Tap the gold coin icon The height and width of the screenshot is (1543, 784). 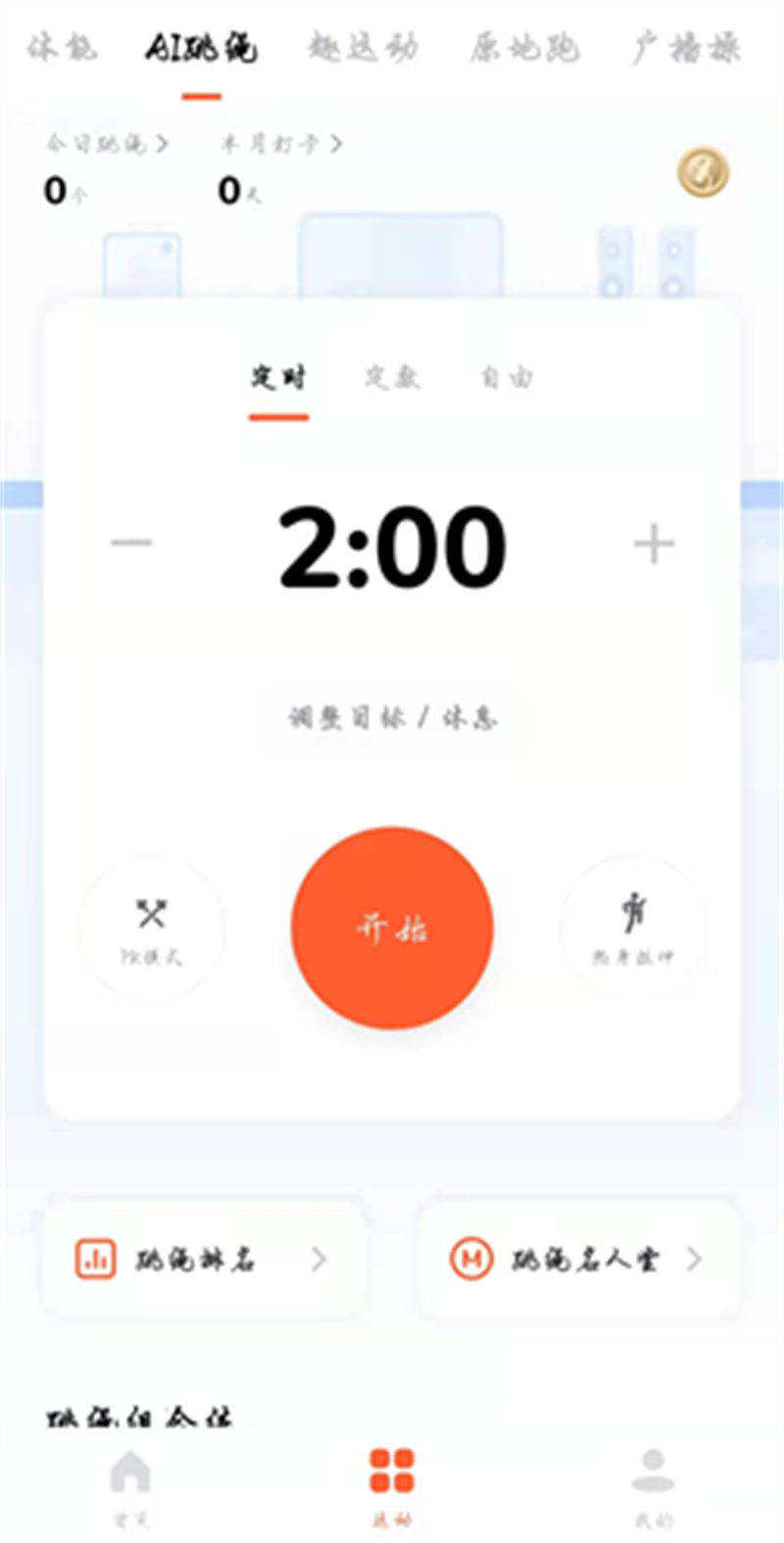[703, 173]
